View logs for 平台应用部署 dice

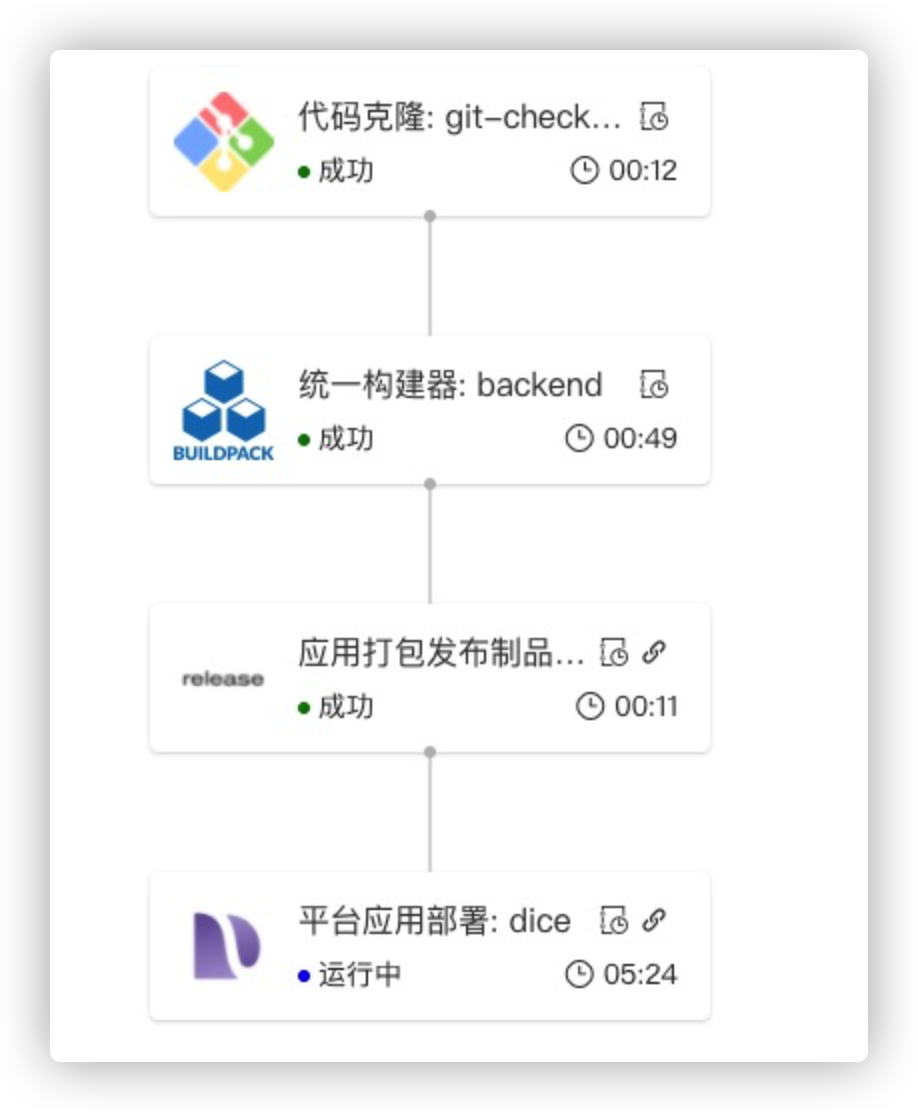pyautogui.click(x=614, y=921)
